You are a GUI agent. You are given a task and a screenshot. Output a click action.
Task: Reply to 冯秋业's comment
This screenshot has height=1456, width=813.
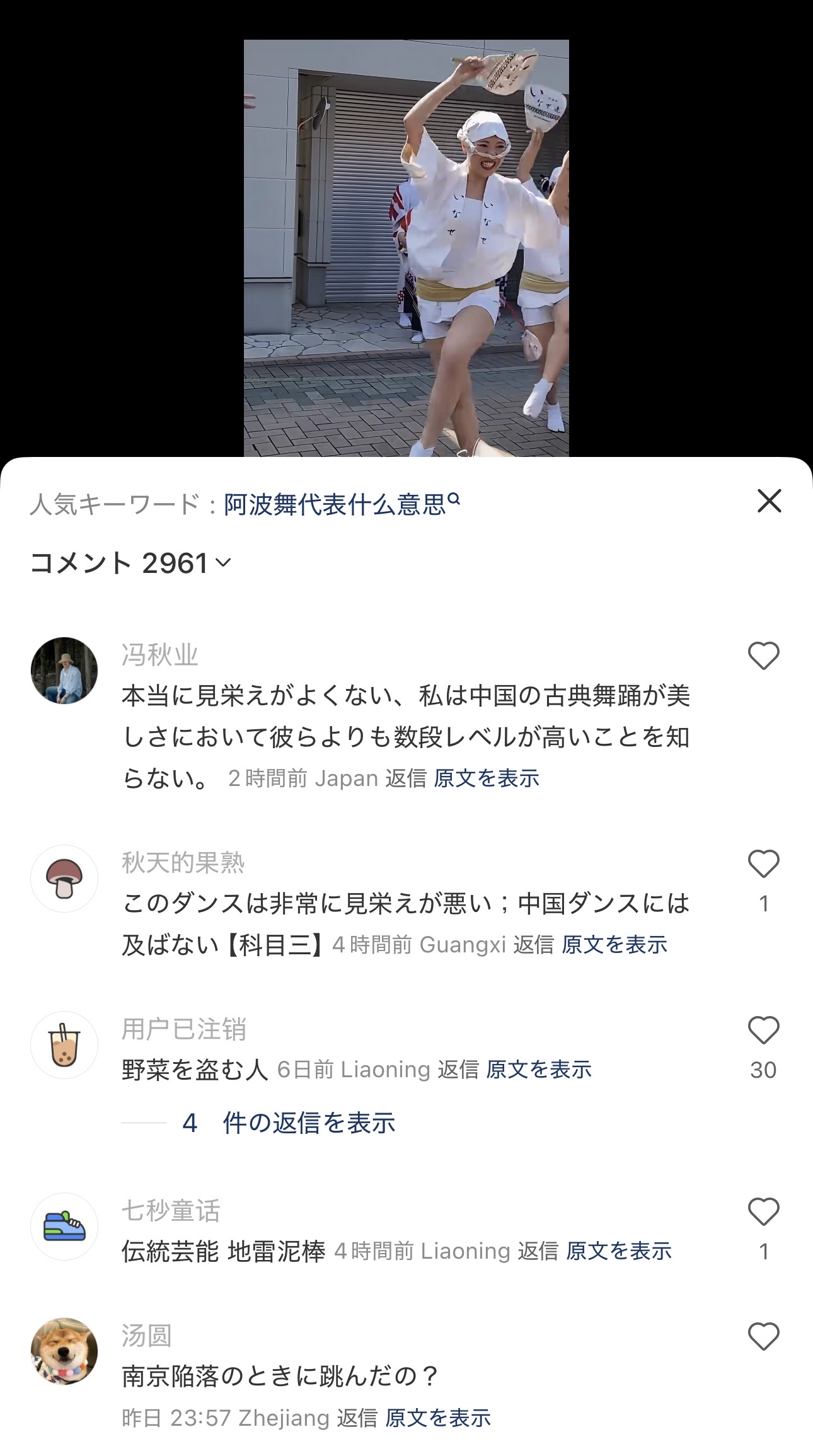pos(405,778)
